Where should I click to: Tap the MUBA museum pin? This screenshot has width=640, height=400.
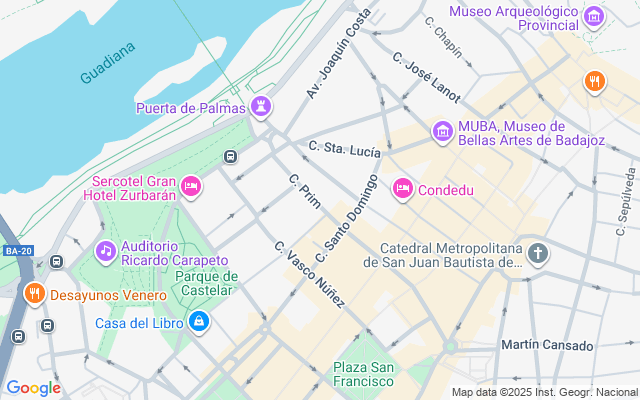tap(442, 131)
